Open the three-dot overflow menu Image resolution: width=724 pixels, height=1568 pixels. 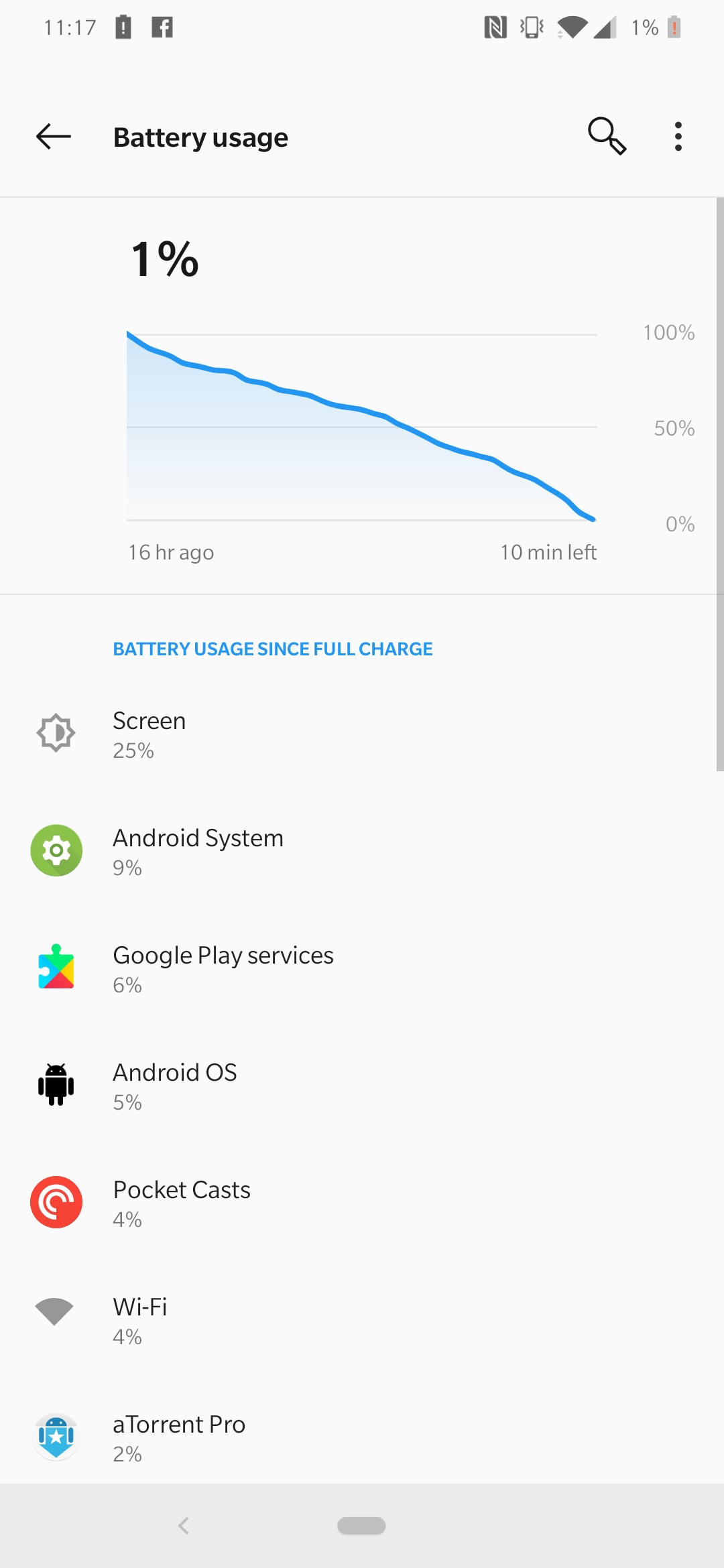[x=678, y=137]
